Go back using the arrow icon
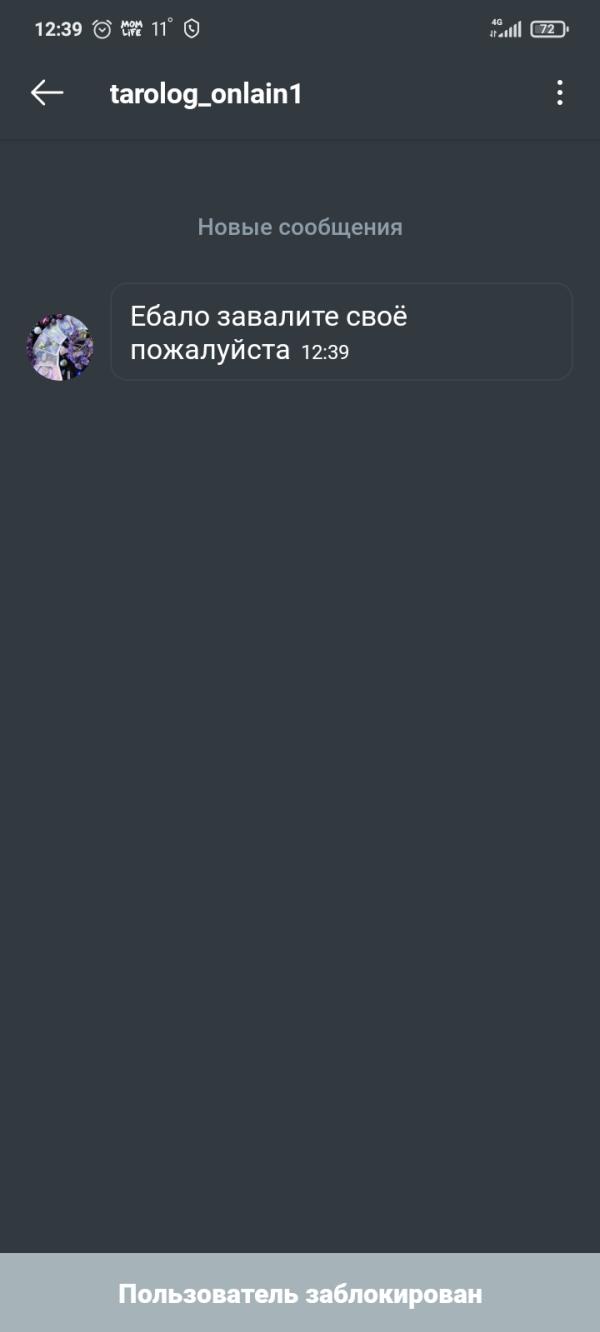The width and height of the screenshot is (600, 1332). [x=47, y=93]
